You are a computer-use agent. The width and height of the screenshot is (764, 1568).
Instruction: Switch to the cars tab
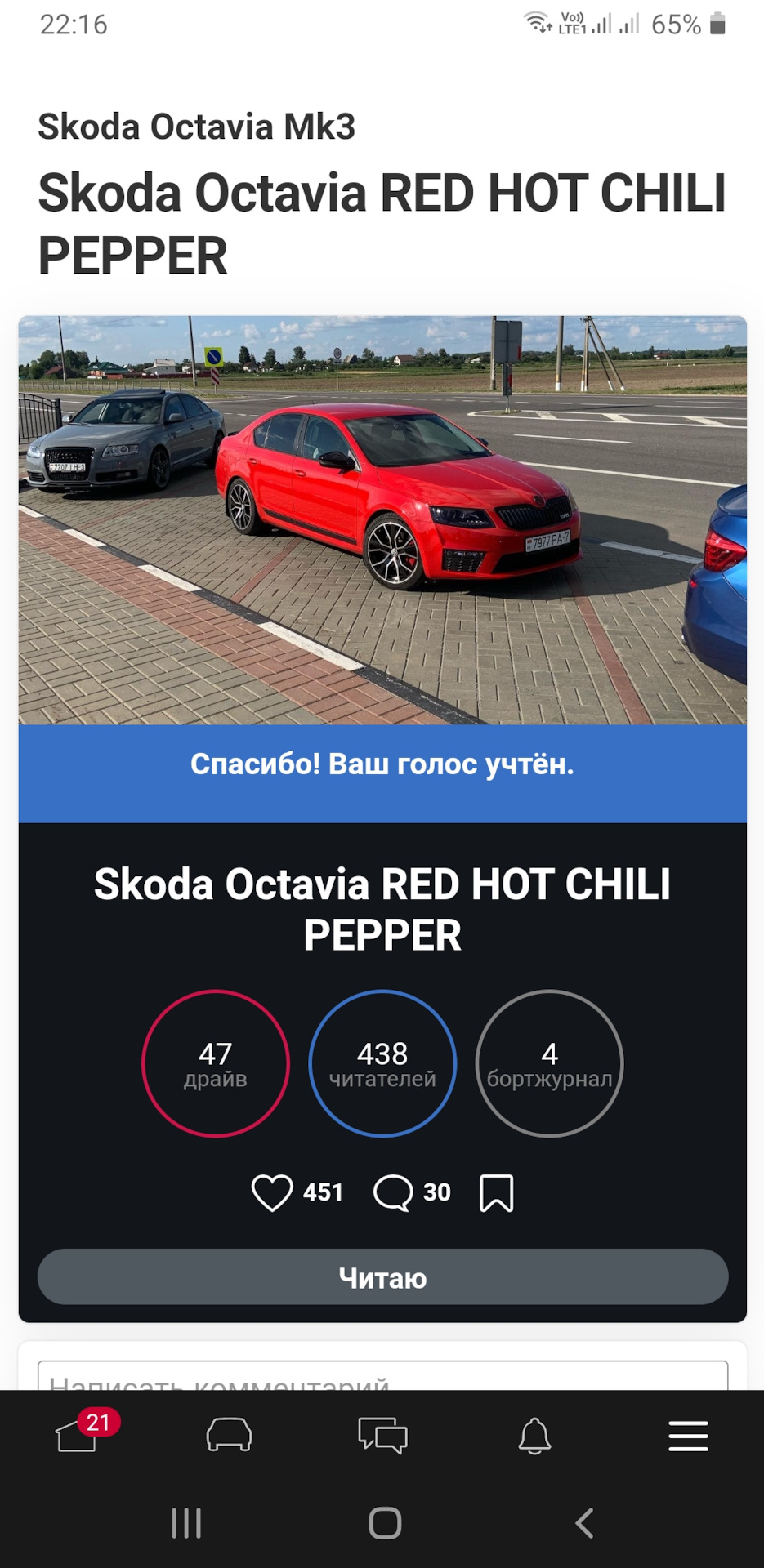tap(229, 1436)
